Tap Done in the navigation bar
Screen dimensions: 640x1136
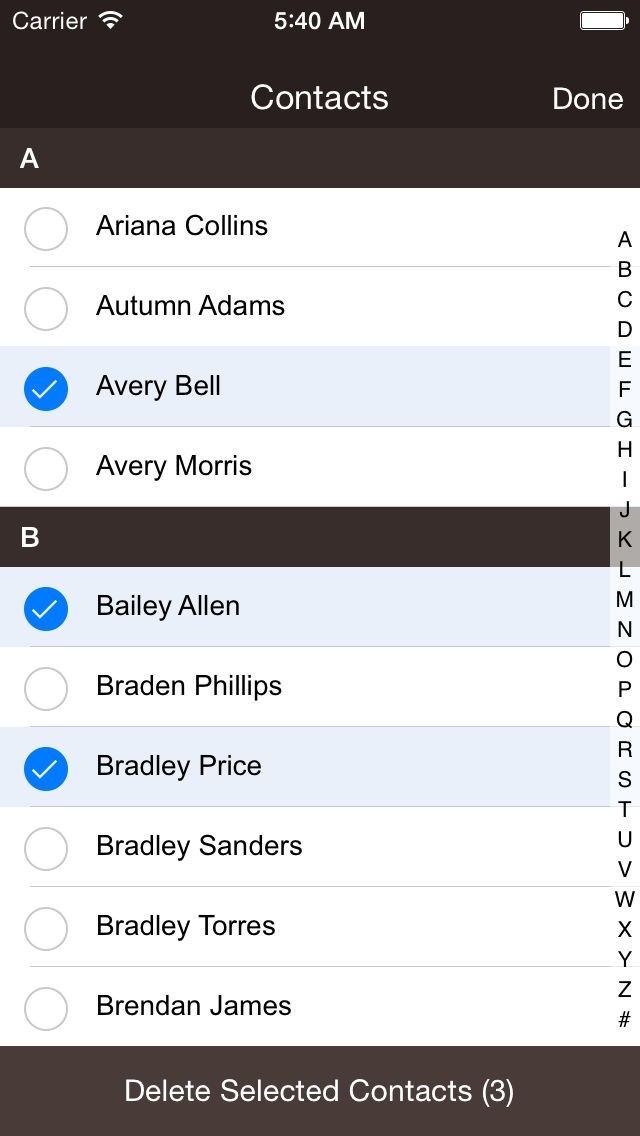click(x=587, y=98)
